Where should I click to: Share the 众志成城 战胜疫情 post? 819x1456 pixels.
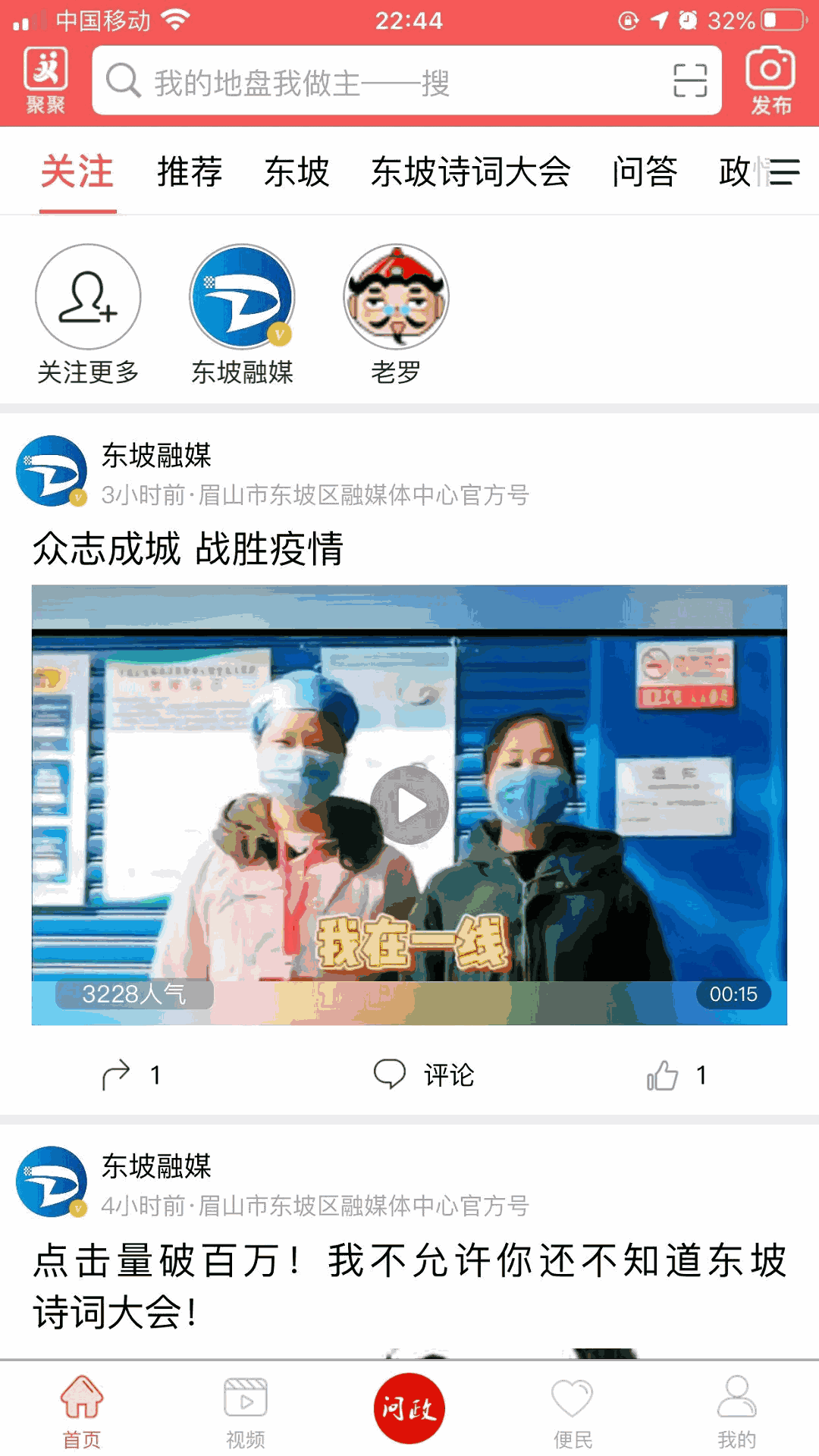tap(129, 1075)
